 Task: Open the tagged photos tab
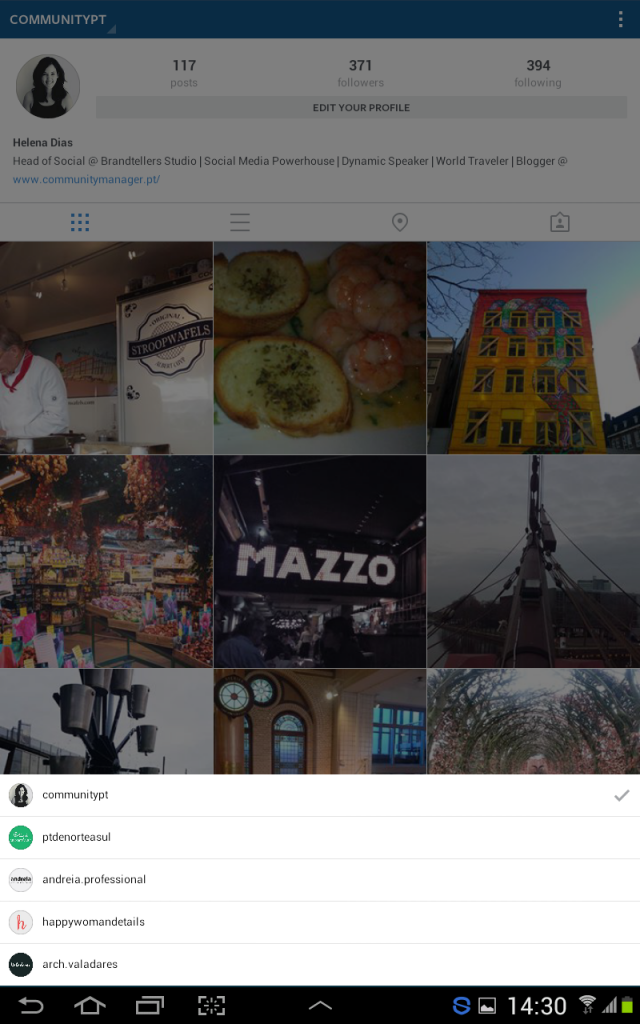point(560,222)
